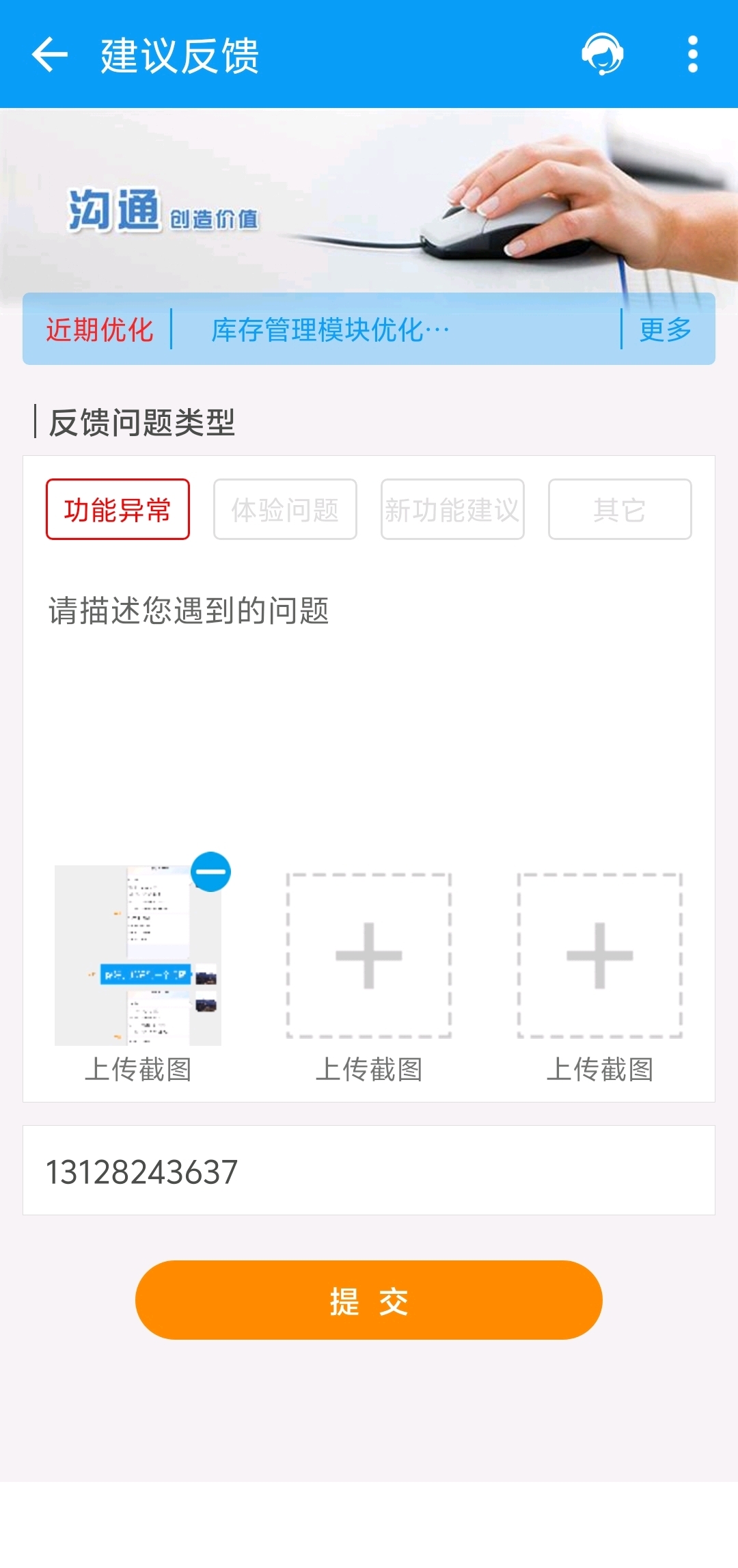
Task: Select the 体验问题 feedback type
Action: point(285,509)
